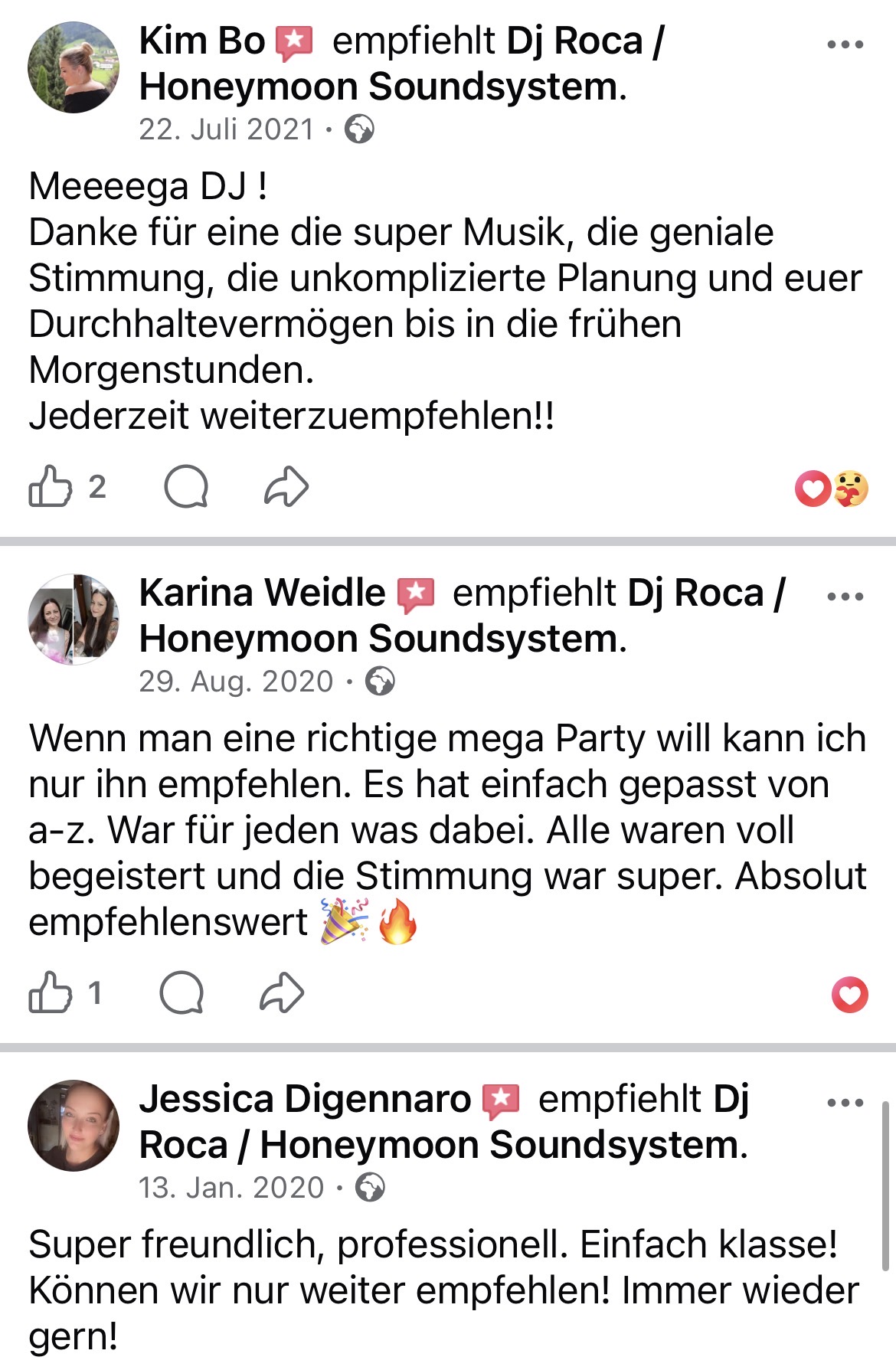This screenshot has height=1370, width=896.
Task: Share Karina Weidle's recommendation
Action: point(282,993)
